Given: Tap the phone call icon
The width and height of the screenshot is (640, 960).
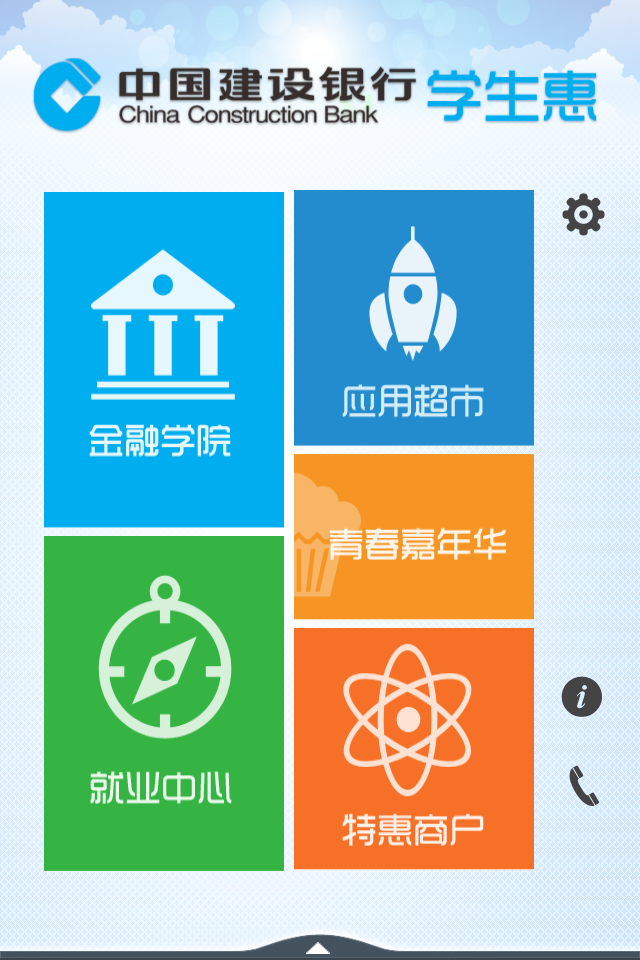Looking at the screenshot, I should (x=583, y=786).
